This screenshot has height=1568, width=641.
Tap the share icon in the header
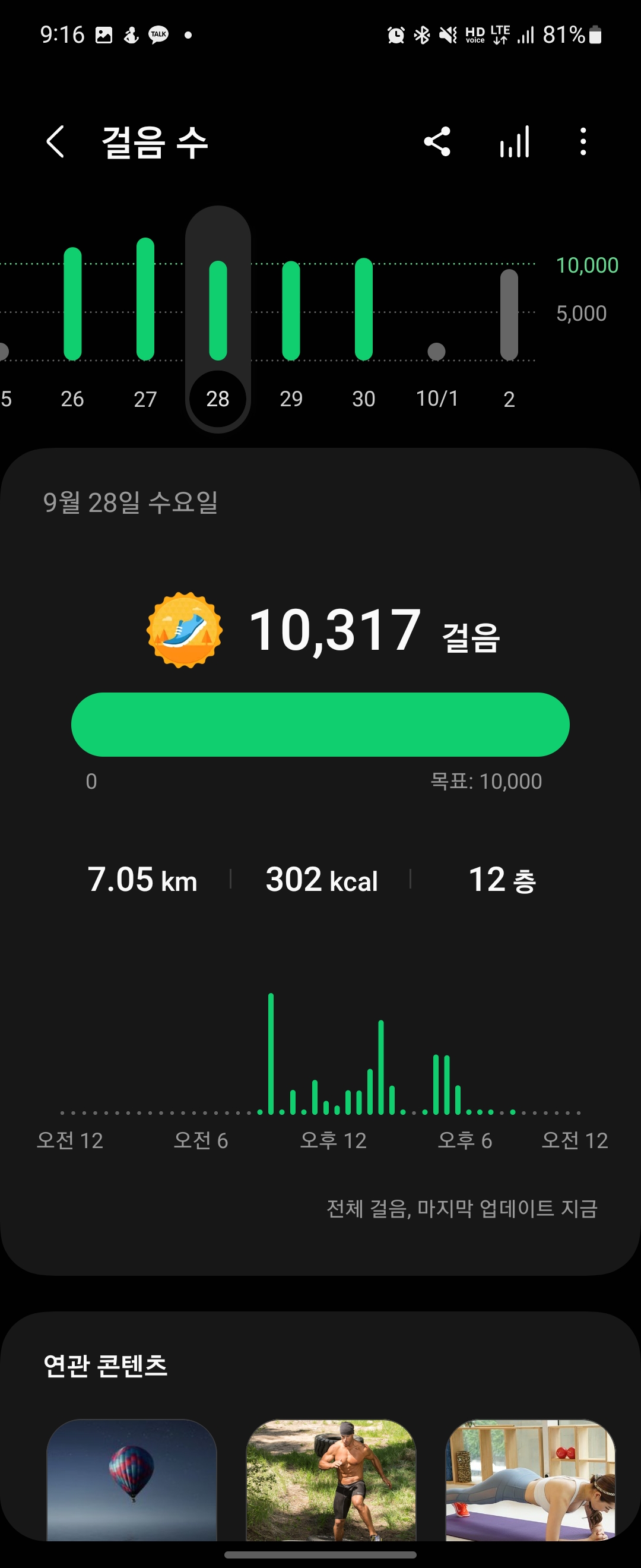(437, 142)
